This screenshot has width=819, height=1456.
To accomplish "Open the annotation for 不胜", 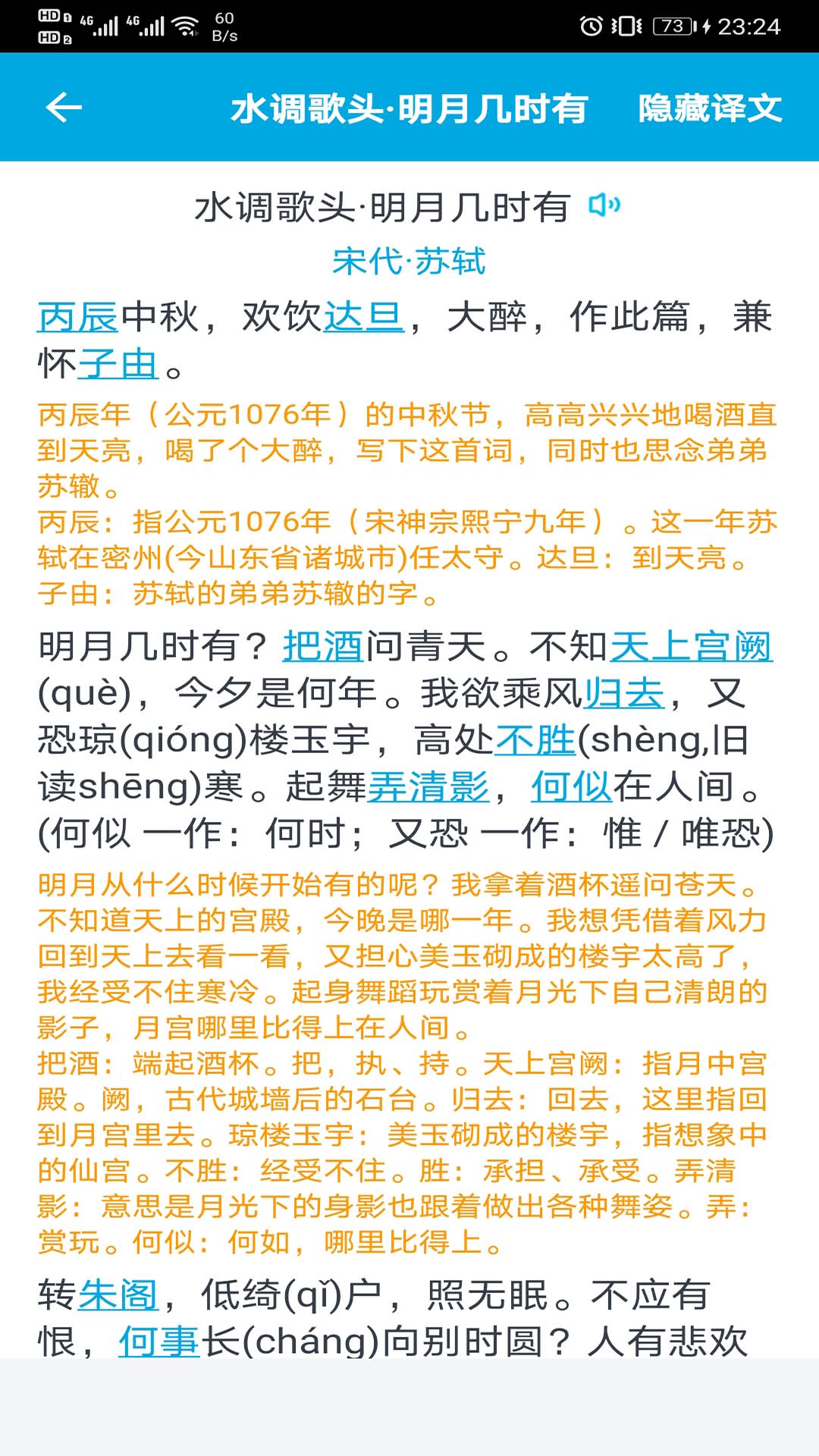I will (535, 740).
